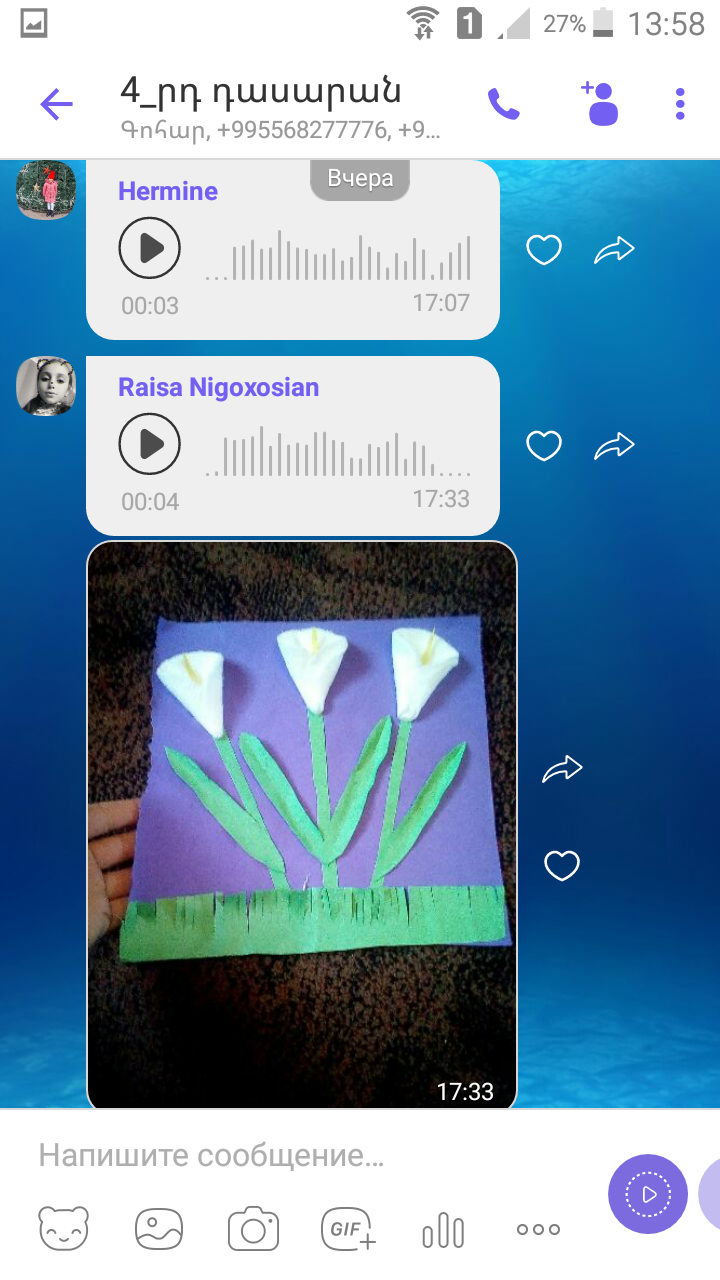
Task: Record a video message
Action: [x=648, y=1194]
